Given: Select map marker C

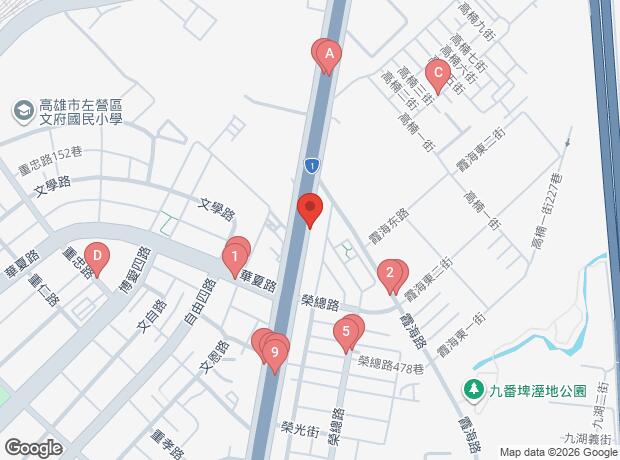Looking at the screenshot, I should tap(436, 72).
